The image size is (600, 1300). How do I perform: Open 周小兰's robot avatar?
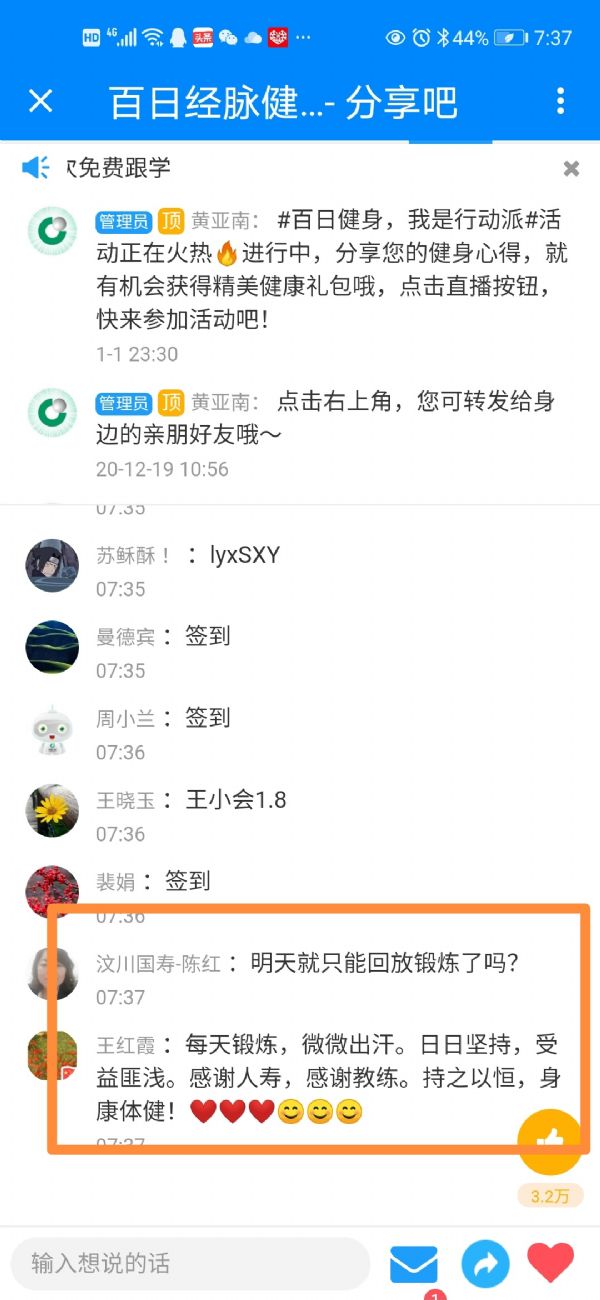(52, 729)
